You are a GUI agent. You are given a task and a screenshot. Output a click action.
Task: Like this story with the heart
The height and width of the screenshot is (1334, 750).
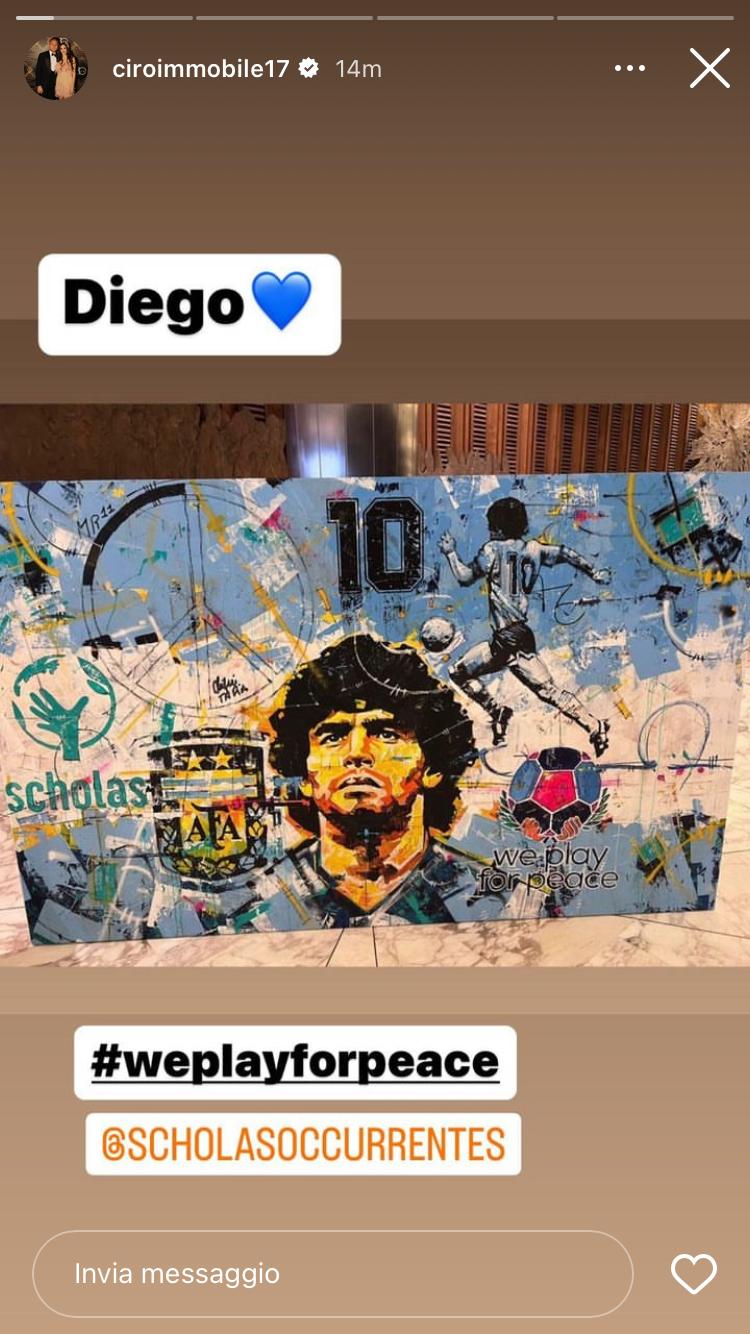(x=693, y=1273)
